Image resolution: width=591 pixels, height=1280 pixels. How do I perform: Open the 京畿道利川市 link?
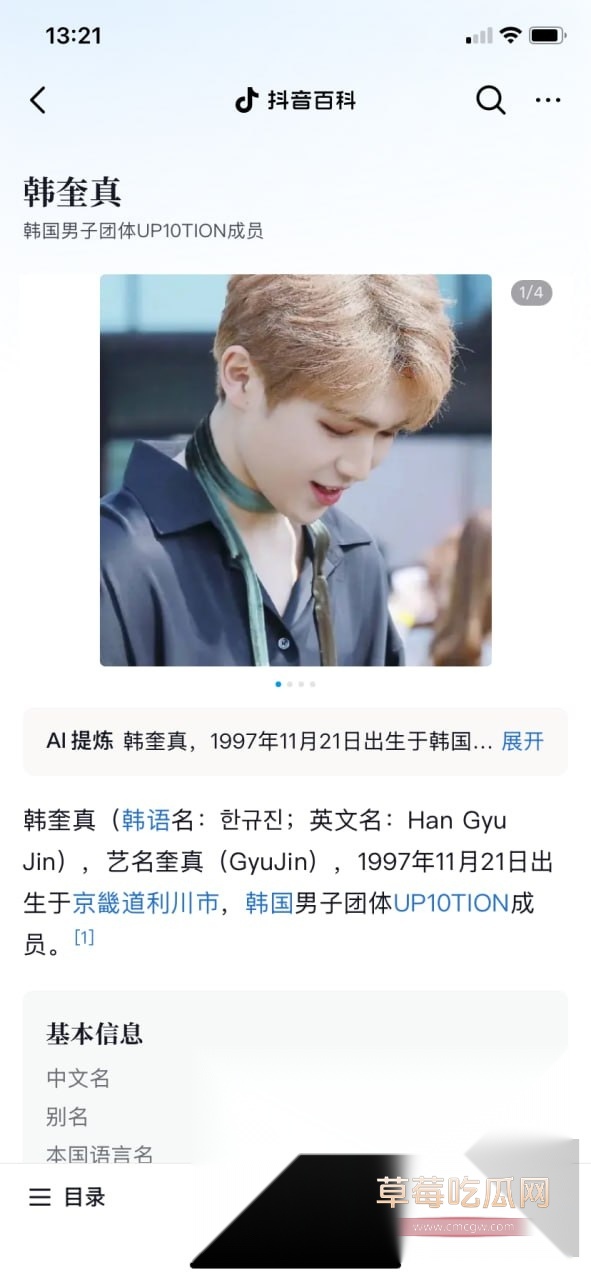[x=145, y=903]
